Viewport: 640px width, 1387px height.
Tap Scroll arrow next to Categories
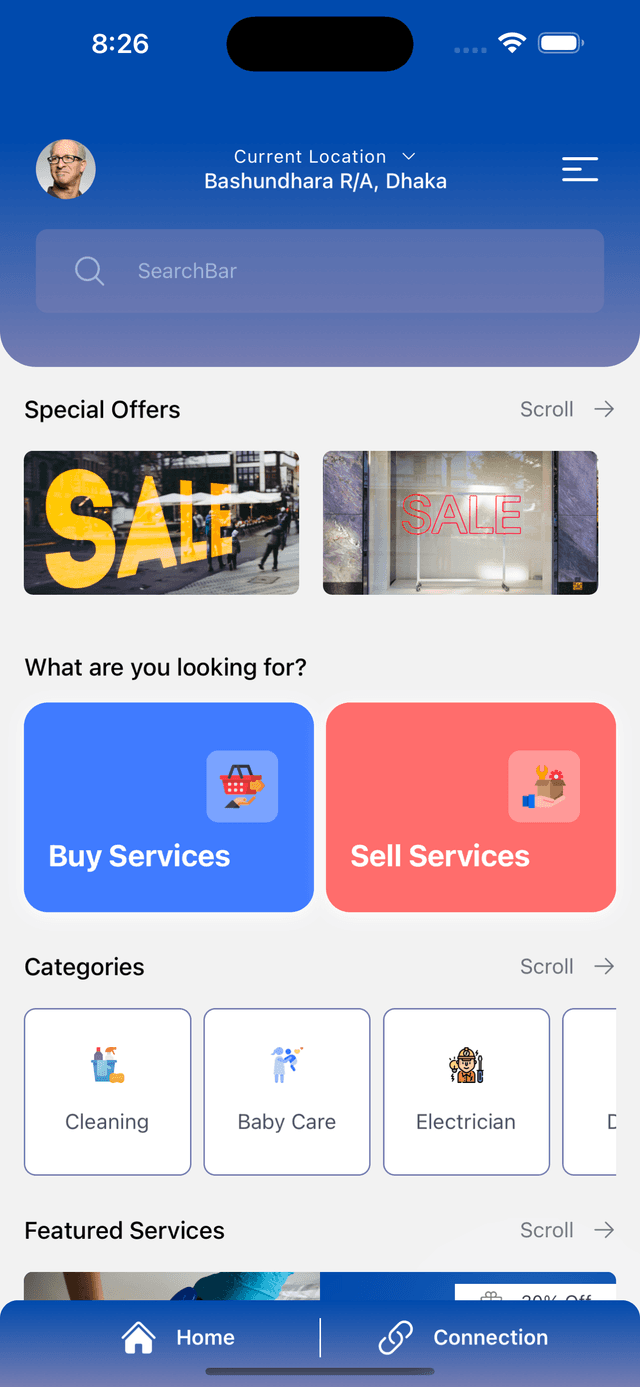[603, 967]
